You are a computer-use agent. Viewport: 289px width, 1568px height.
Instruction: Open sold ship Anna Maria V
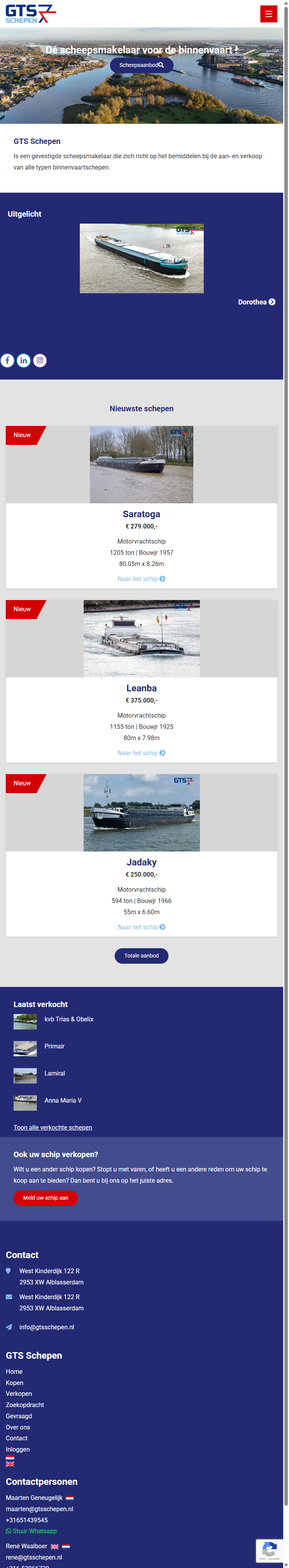coord(63,1101)
